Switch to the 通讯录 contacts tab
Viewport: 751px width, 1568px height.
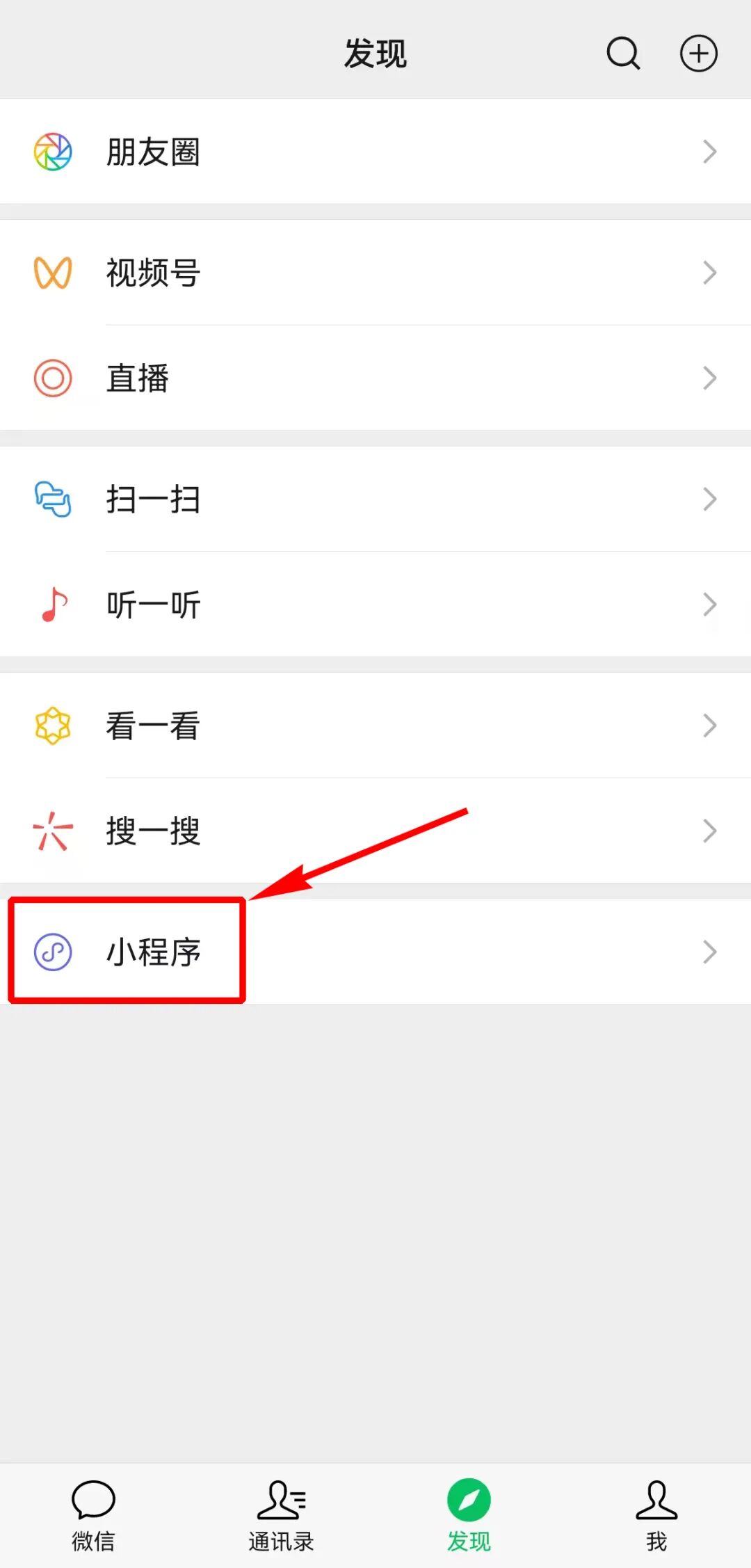282,1517
